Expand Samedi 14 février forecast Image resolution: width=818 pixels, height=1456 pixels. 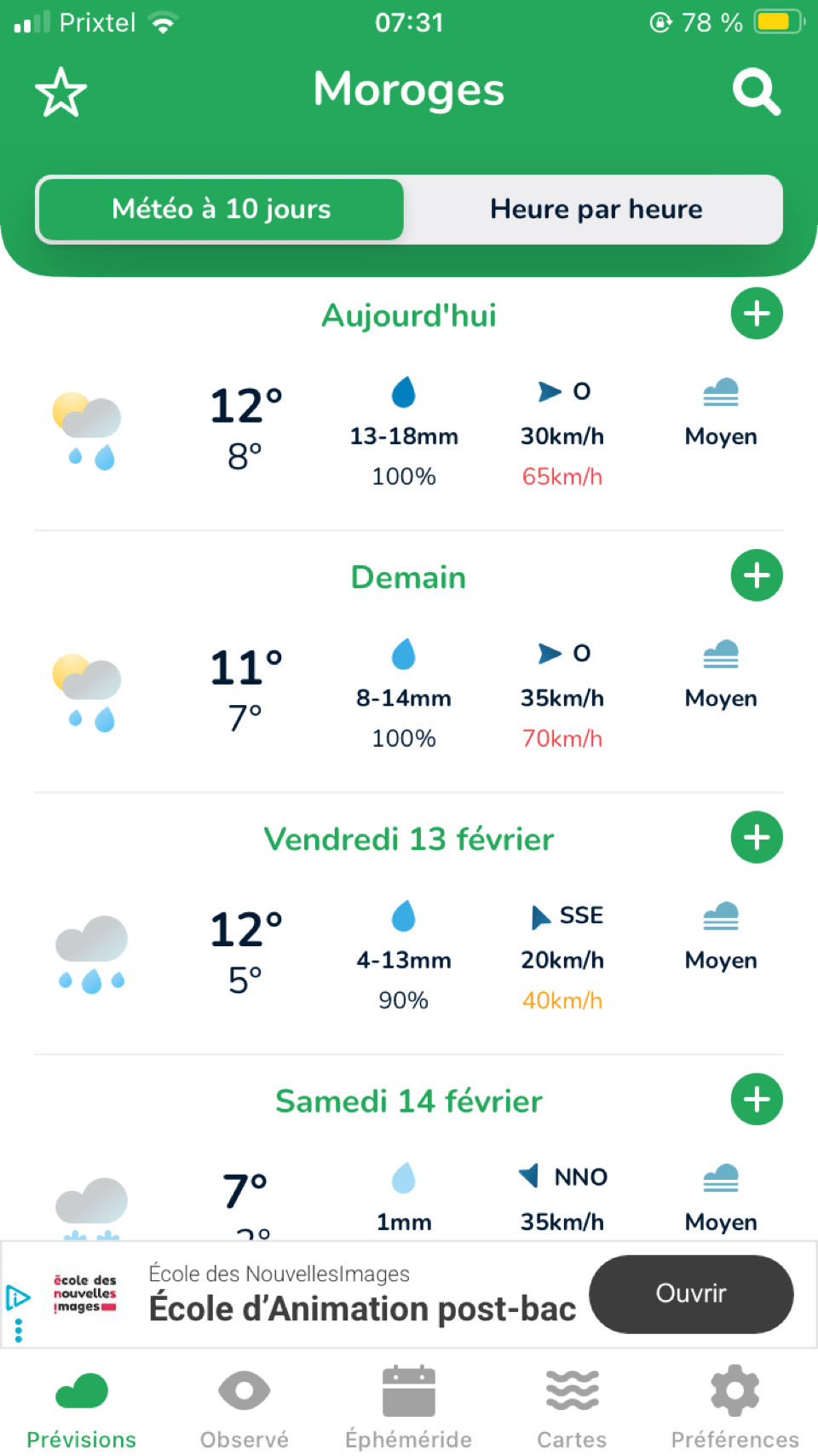coord(757,1099)
